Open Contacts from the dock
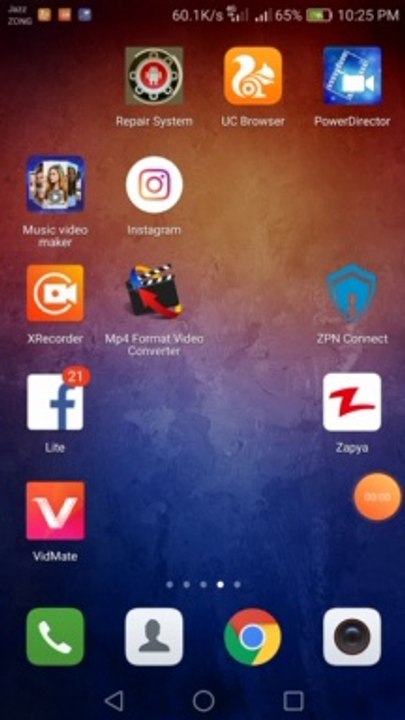405x720 pixels. pyautogui.click(x=154, y=636)
